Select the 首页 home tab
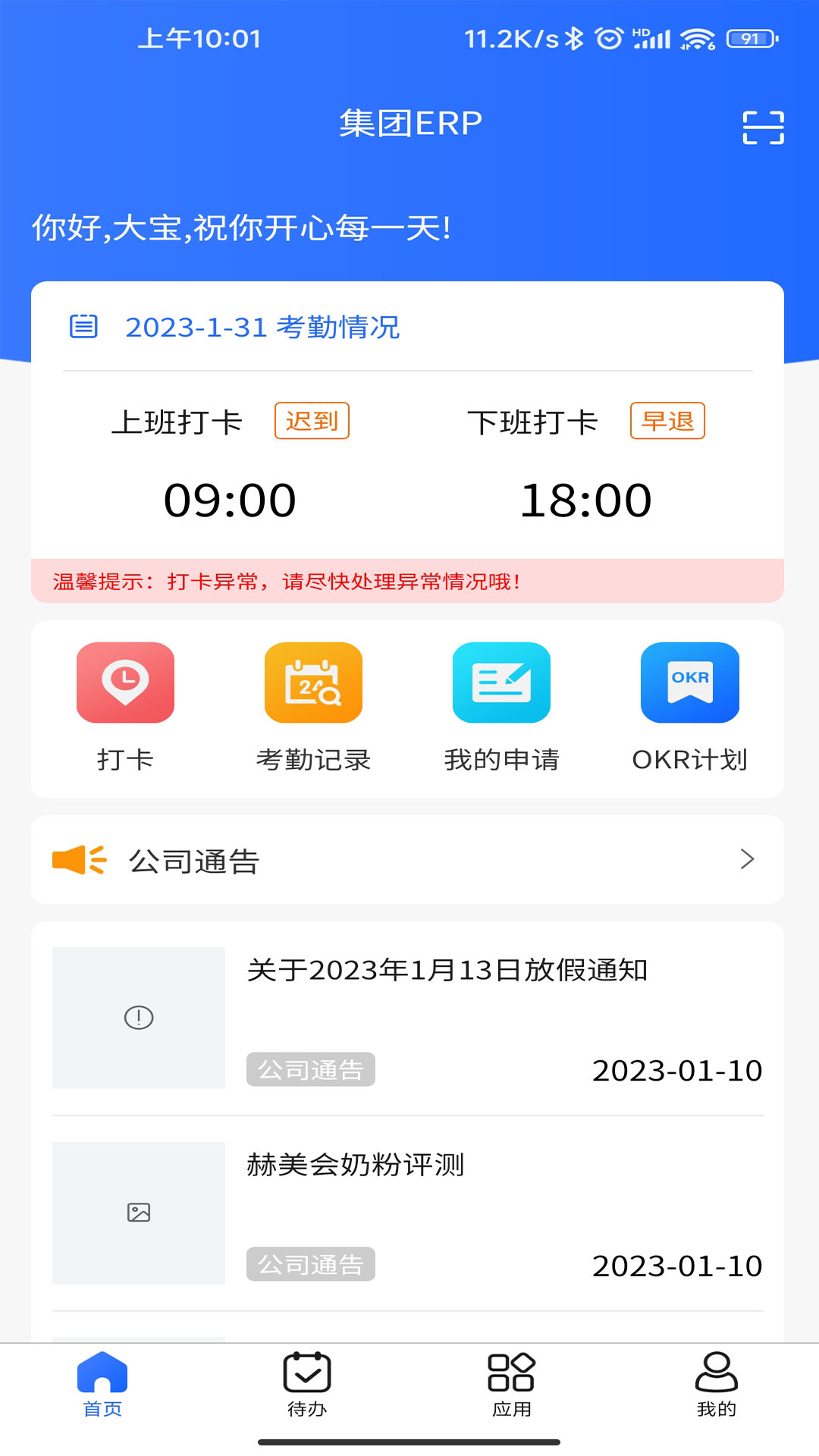The width and height of the screenshot is (819, 1456). coord(102,1385)
